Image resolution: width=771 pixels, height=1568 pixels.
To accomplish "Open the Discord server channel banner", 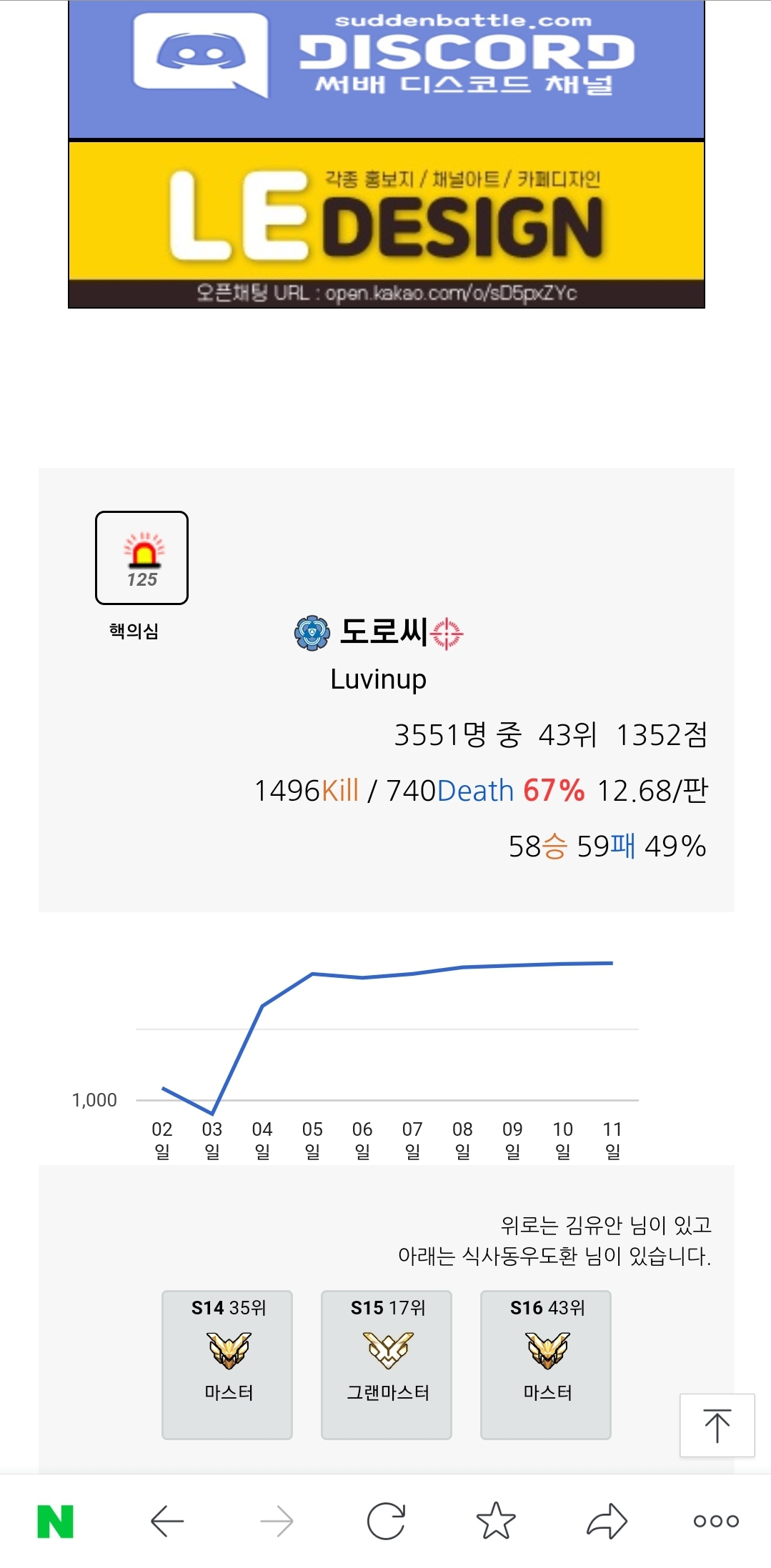I will pyautogui.click(x=386, y=69).
